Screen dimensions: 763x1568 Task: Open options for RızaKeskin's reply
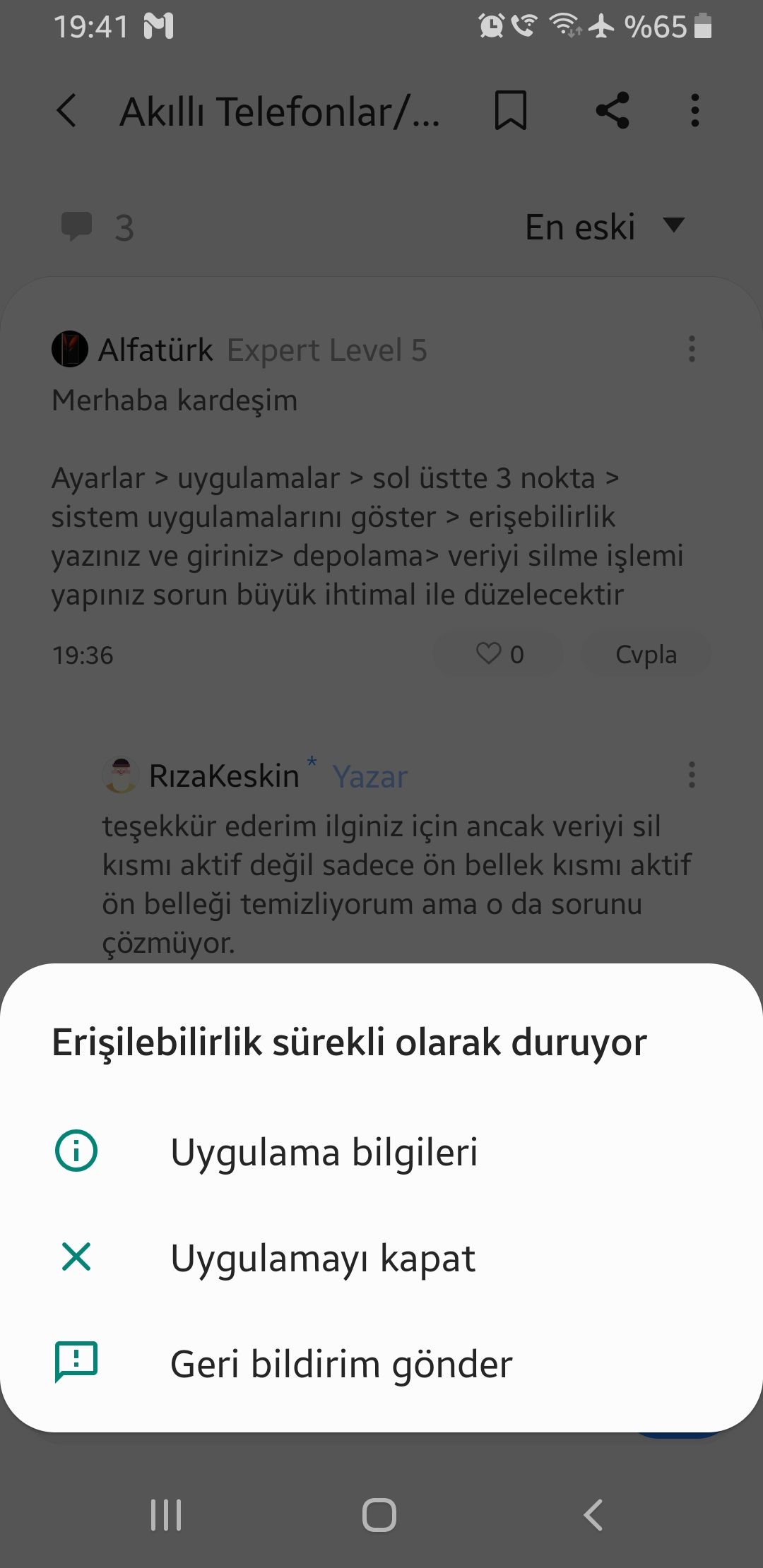(x=692, y=775)
